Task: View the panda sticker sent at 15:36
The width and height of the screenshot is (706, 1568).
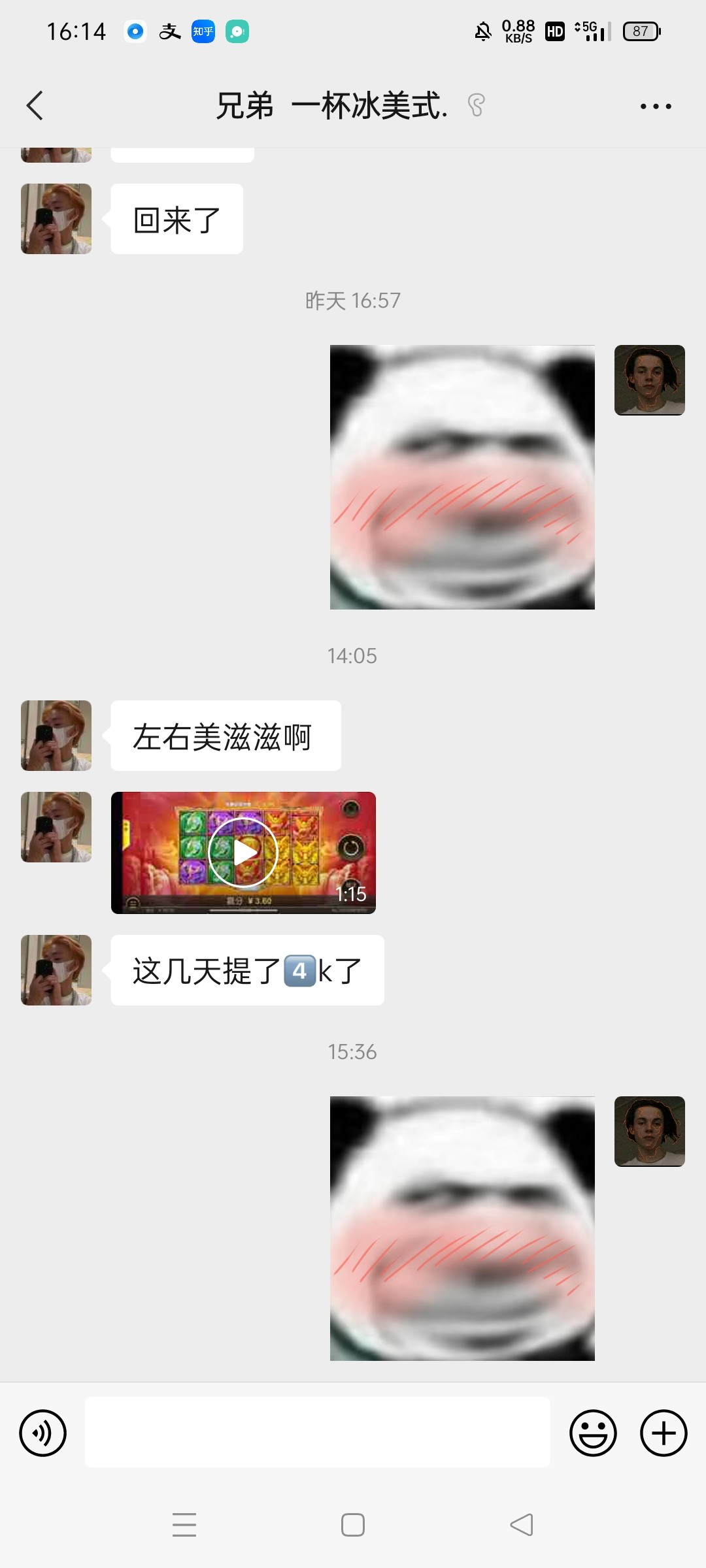Action: (462, 1228)
